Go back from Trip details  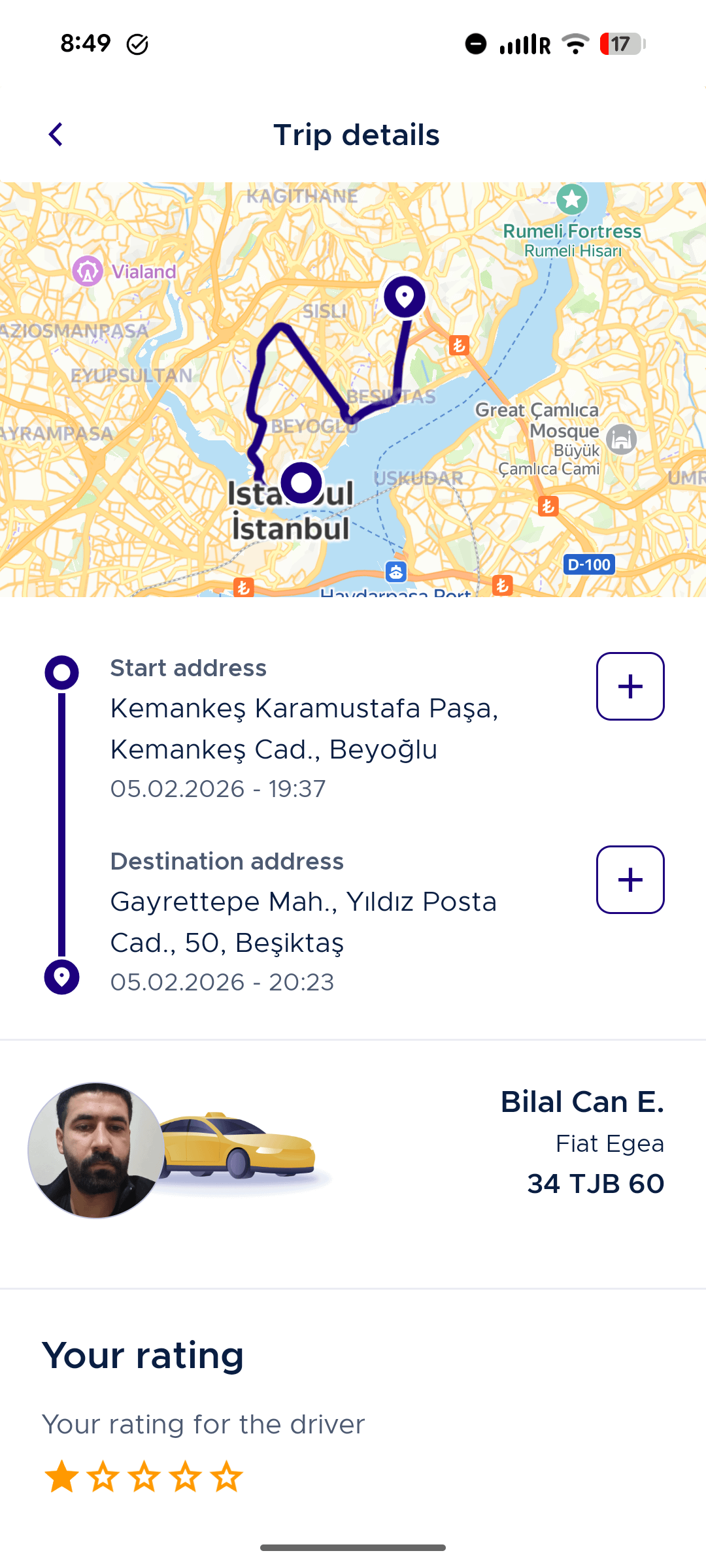click(x=56, y=135)
